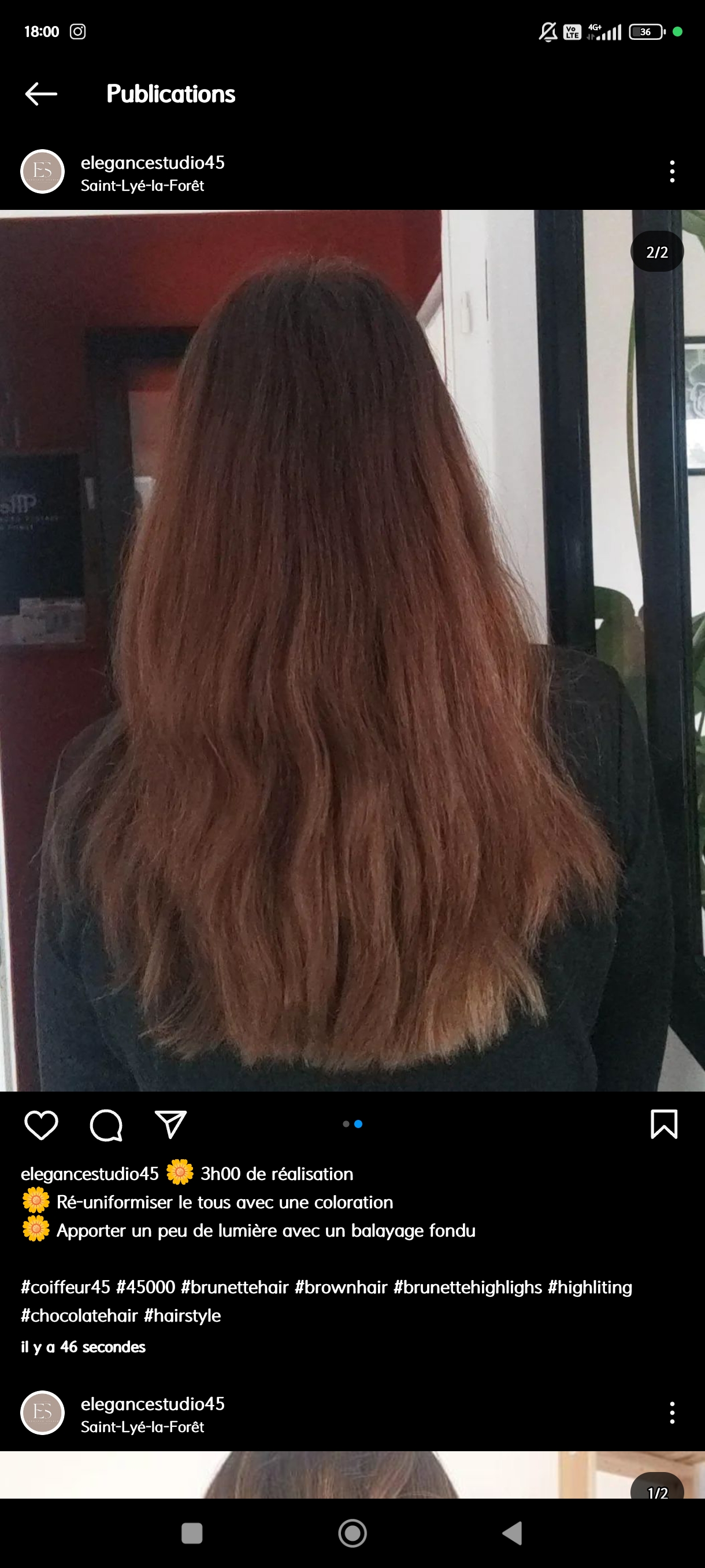705x1568 pixels.
Task: Open elegancestudio45 profile from top post header
Action: [153, 162]
